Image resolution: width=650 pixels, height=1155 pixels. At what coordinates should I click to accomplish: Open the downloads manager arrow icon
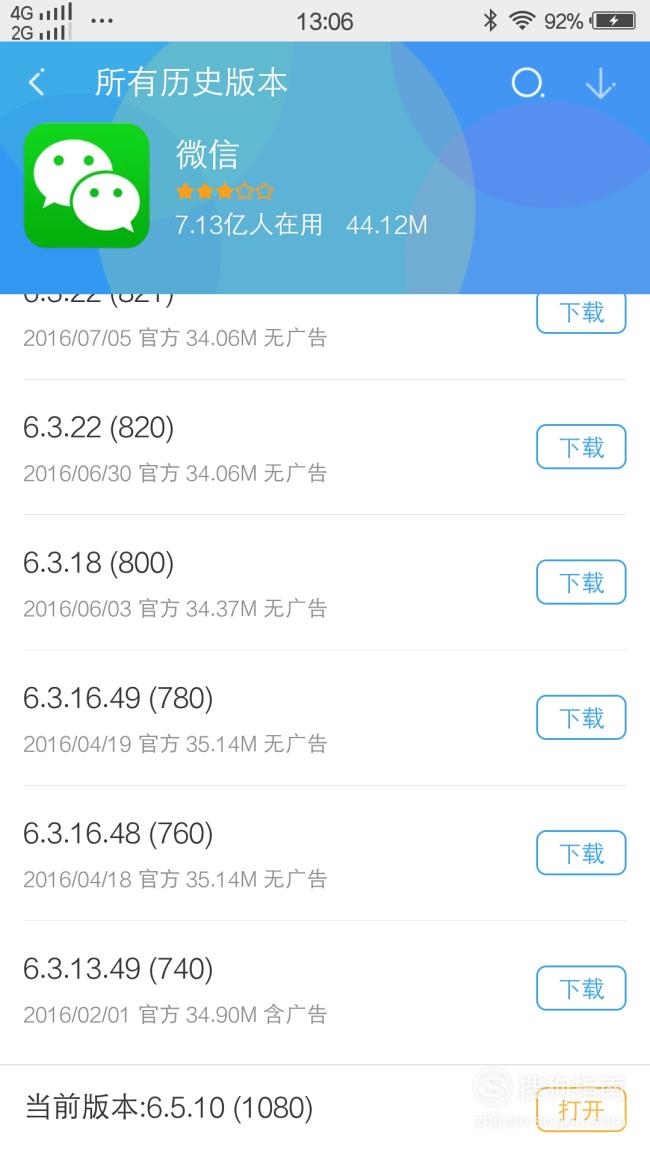pos(601,83)
